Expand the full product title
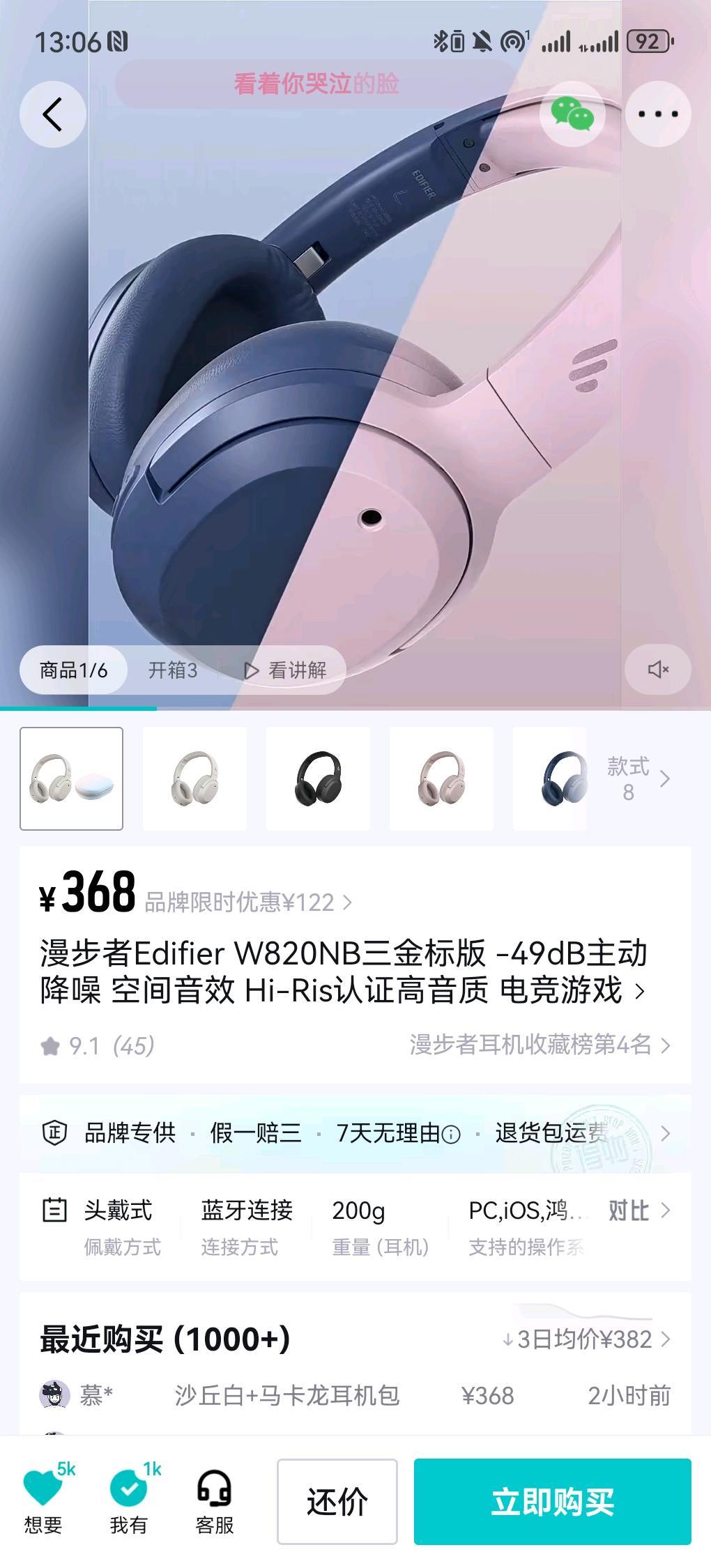The height and width of the screenshot is (1568, 711). [640, 990]
